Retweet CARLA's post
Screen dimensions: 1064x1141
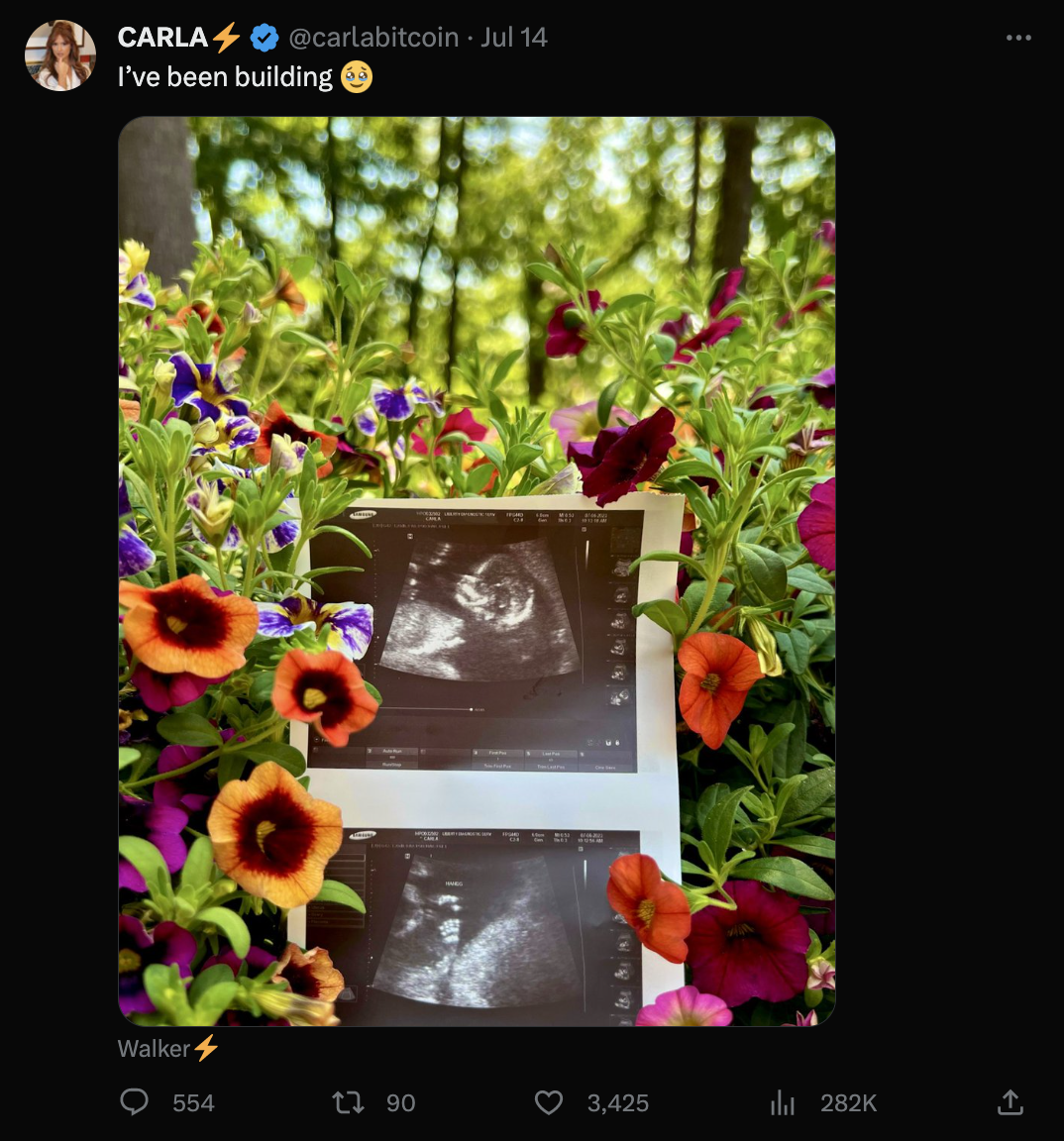pyautogui.click(x=349, y=1102)
